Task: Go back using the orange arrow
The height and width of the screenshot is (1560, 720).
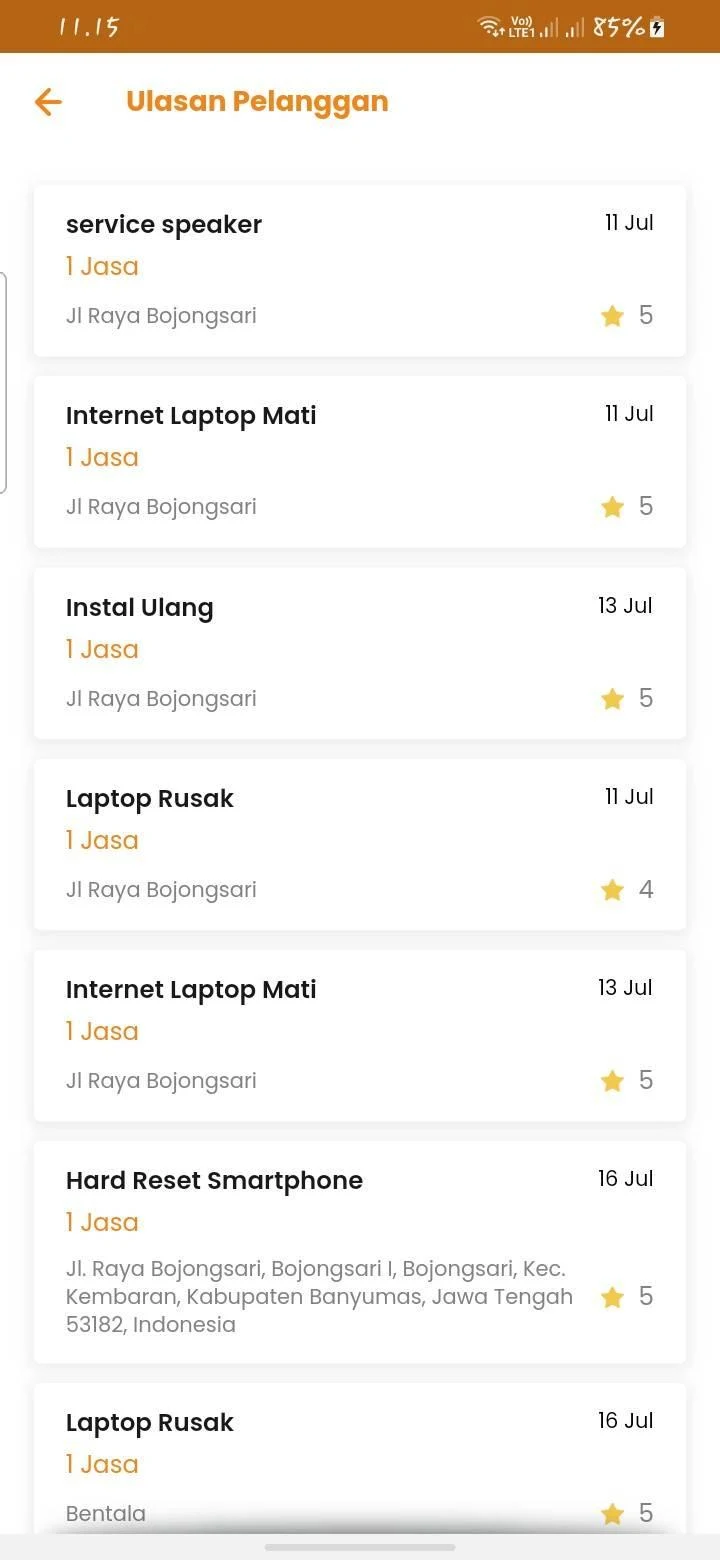Action: pos(48,101)
